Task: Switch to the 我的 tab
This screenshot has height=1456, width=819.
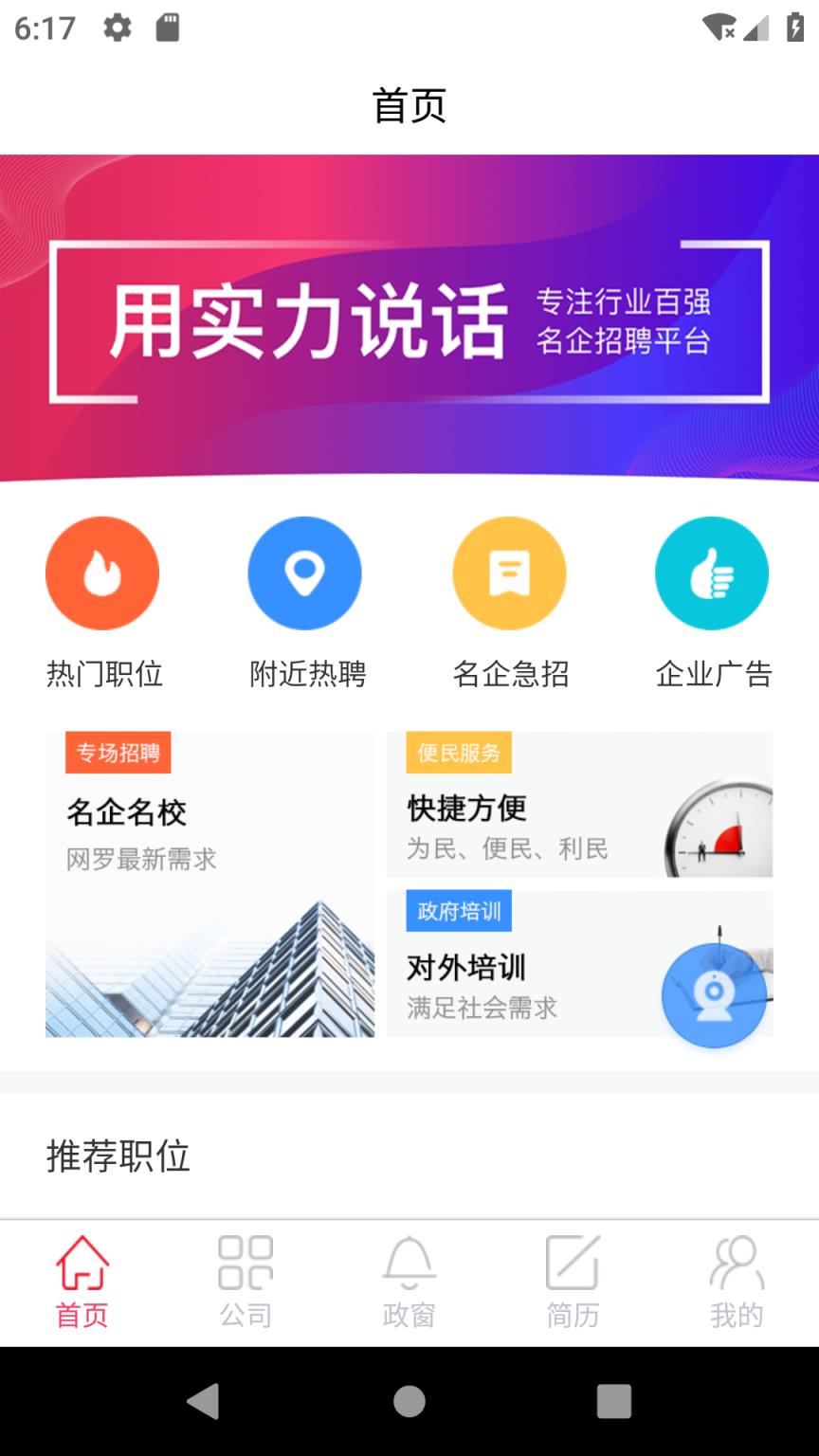Action: 735,1280
